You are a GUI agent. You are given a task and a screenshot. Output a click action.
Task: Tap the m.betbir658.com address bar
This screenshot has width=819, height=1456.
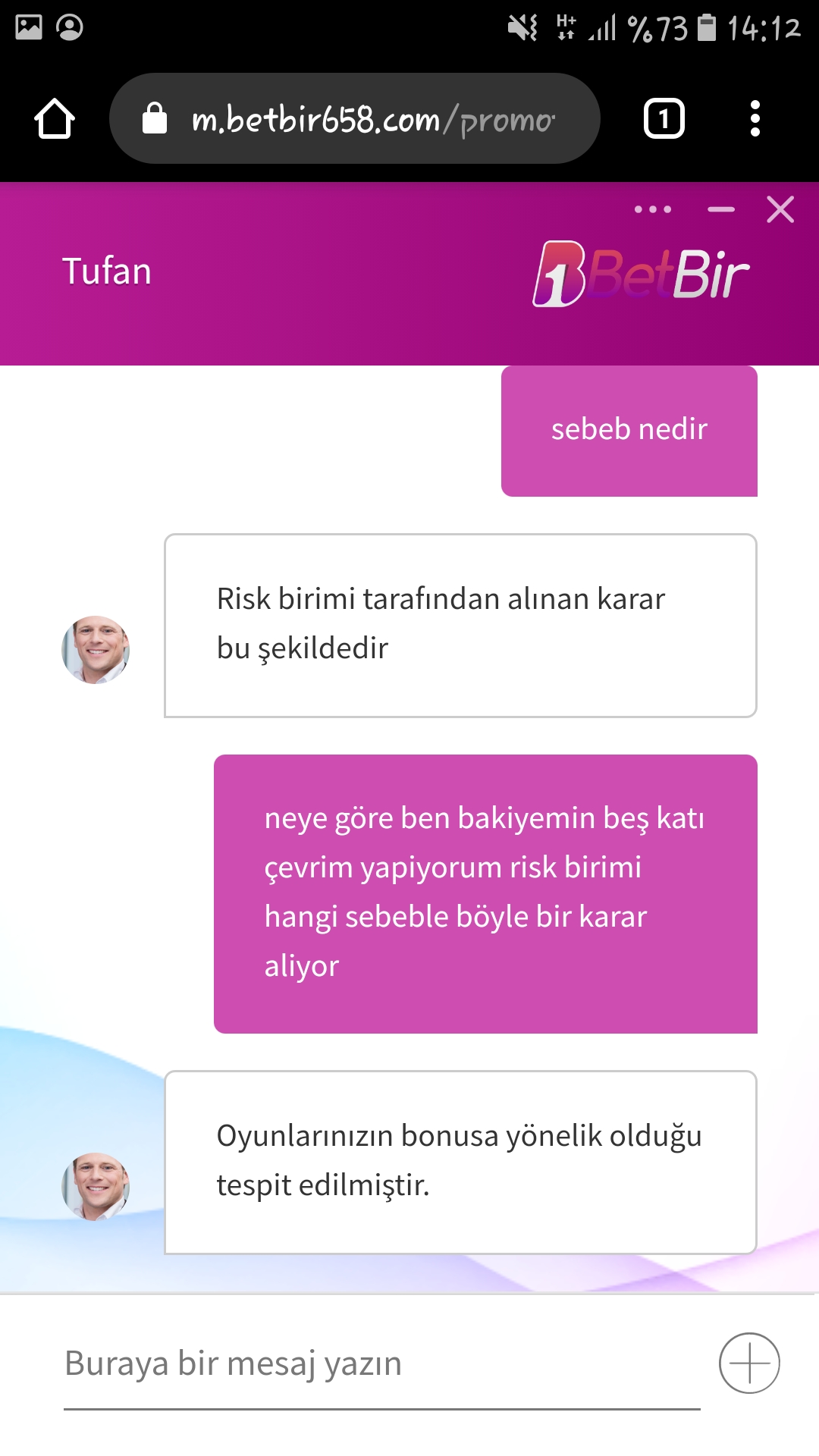coord(355,118)
